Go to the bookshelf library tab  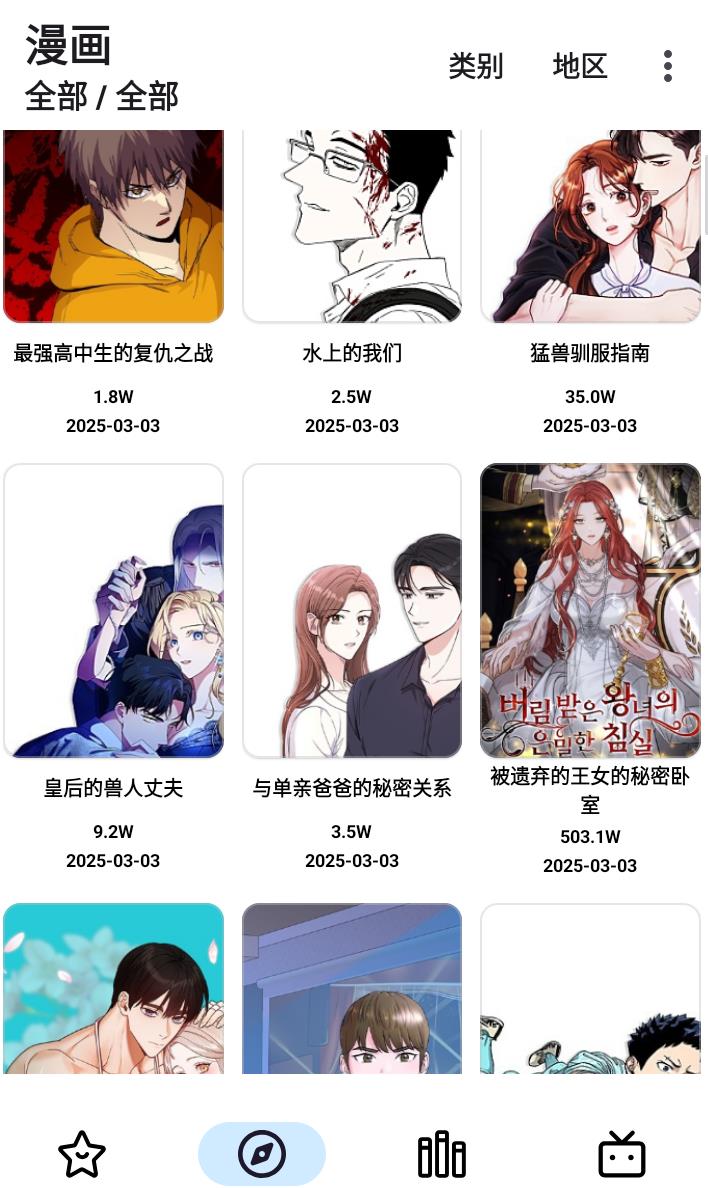441,1155
